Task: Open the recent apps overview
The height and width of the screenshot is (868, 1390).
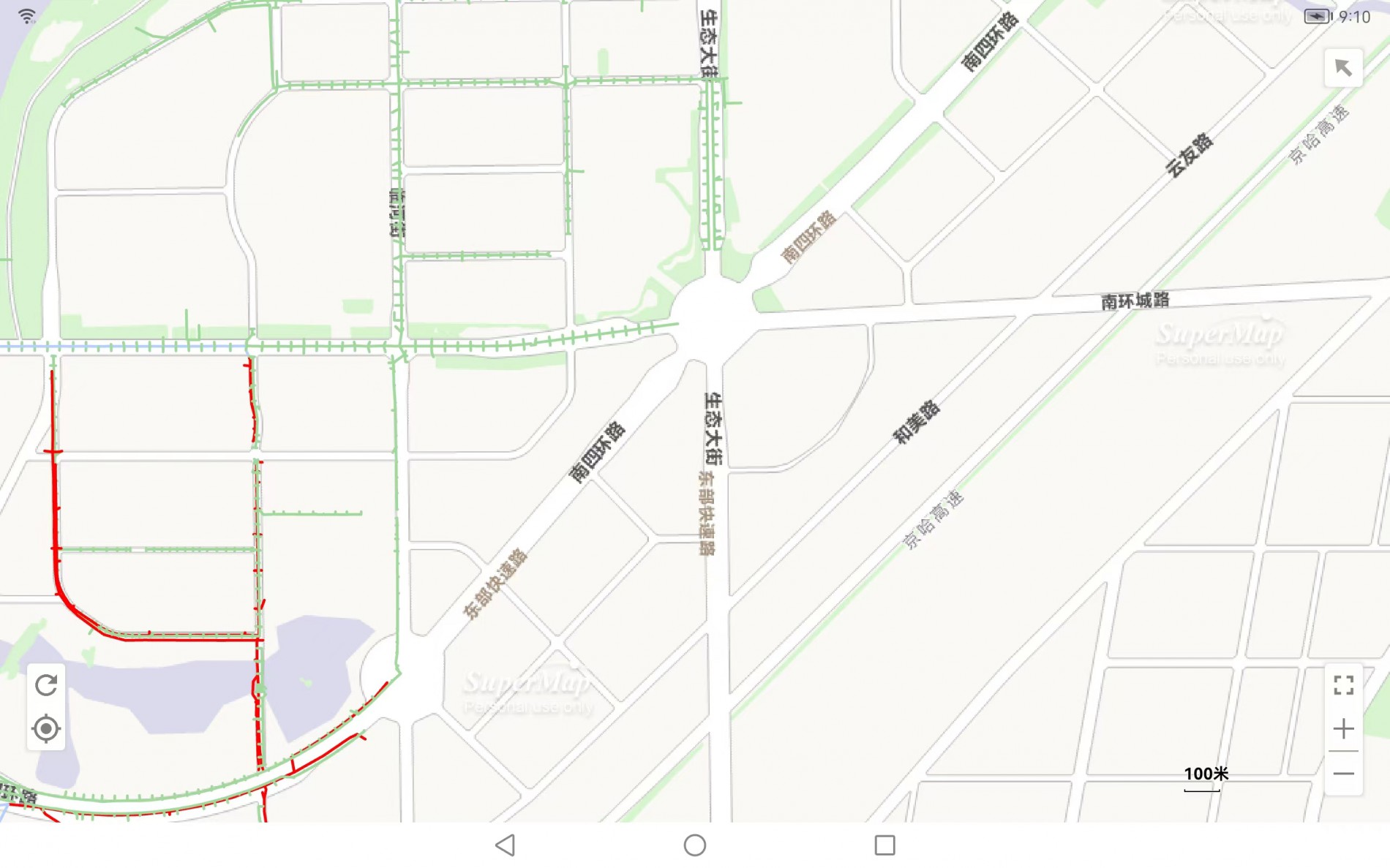Action: pyautogui.click(x=884, y=845)
